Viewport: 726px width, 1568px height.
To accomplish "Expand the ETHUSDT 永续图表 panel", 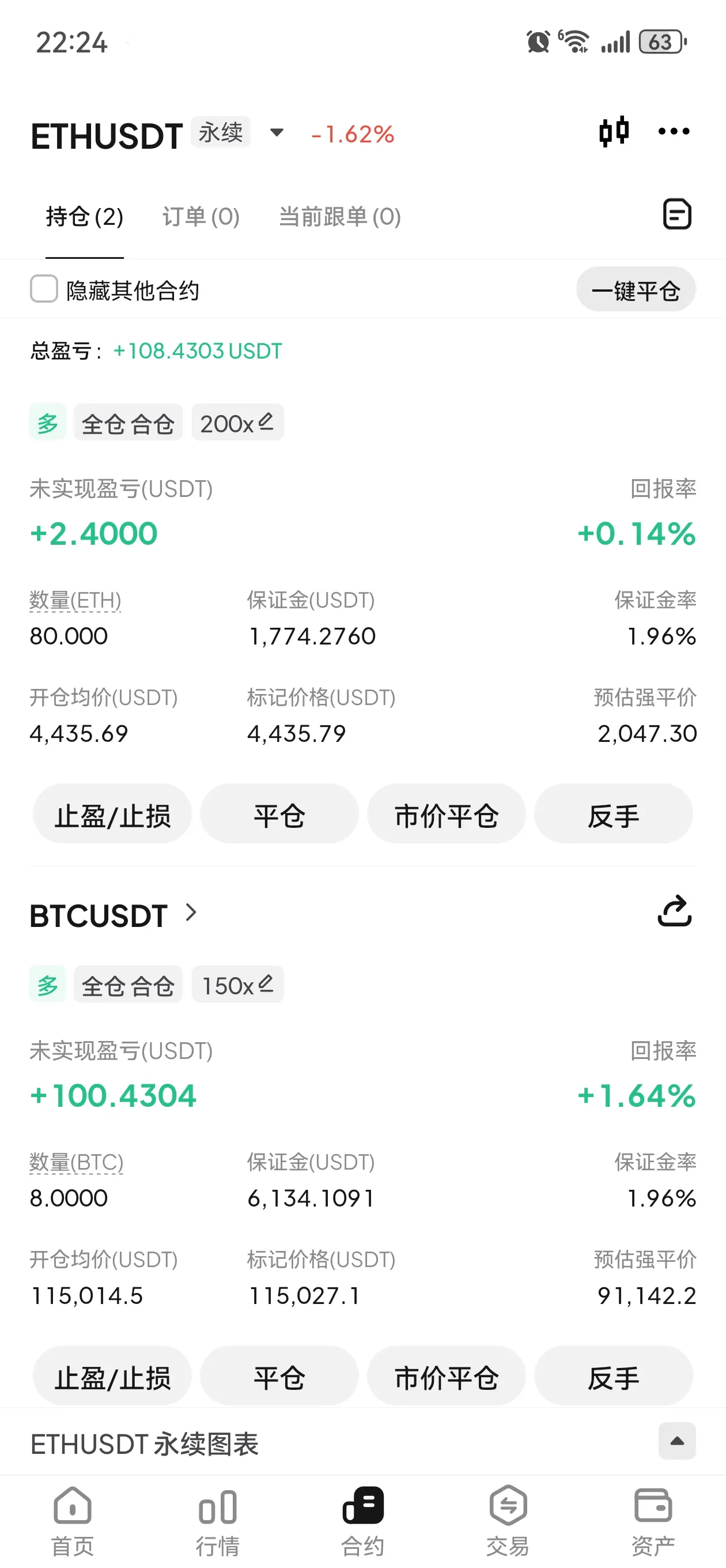I will 676,1441.
